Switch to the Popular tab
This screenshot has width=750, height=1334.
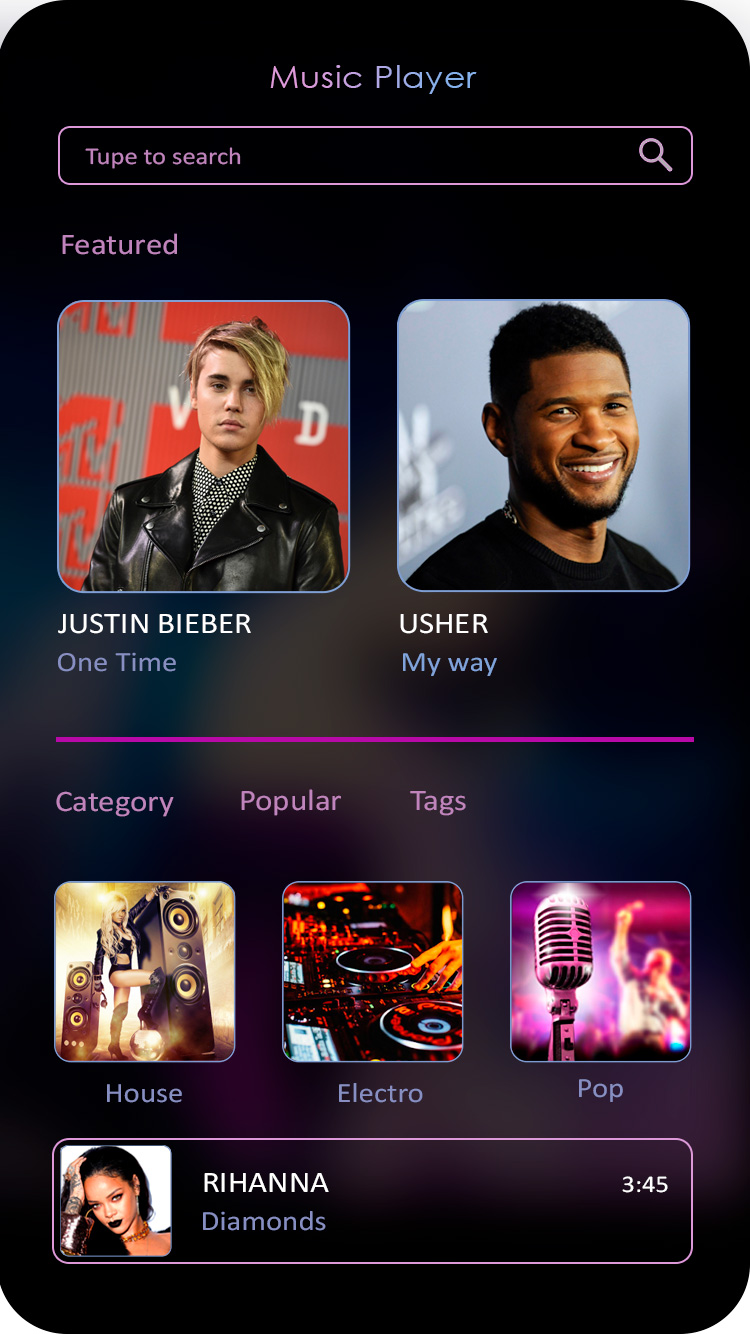click(290, 801)
